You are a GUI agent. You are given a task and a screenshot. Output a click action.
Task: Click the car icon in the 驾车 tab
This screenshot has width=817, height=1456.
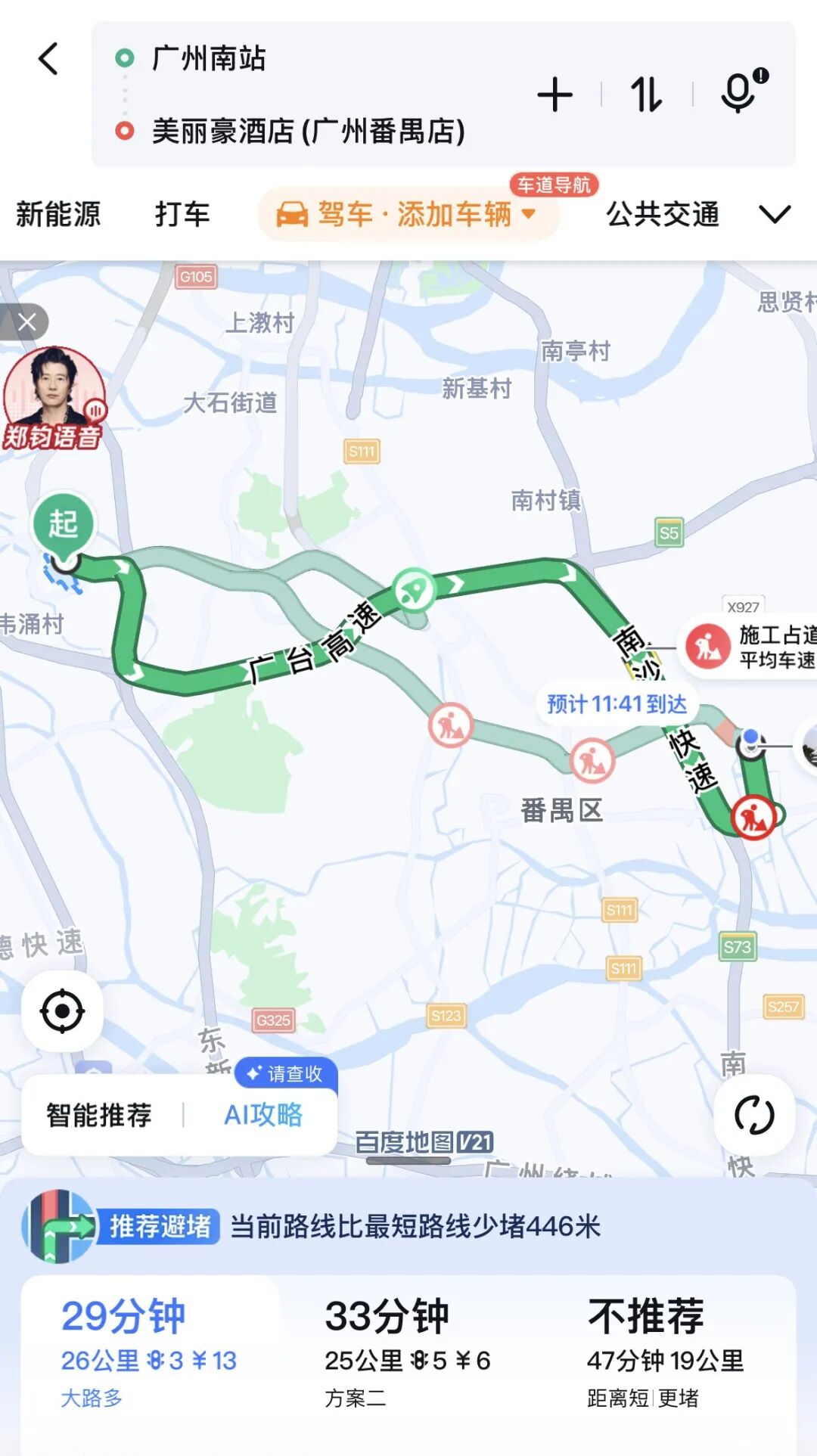tap(295, 214)
